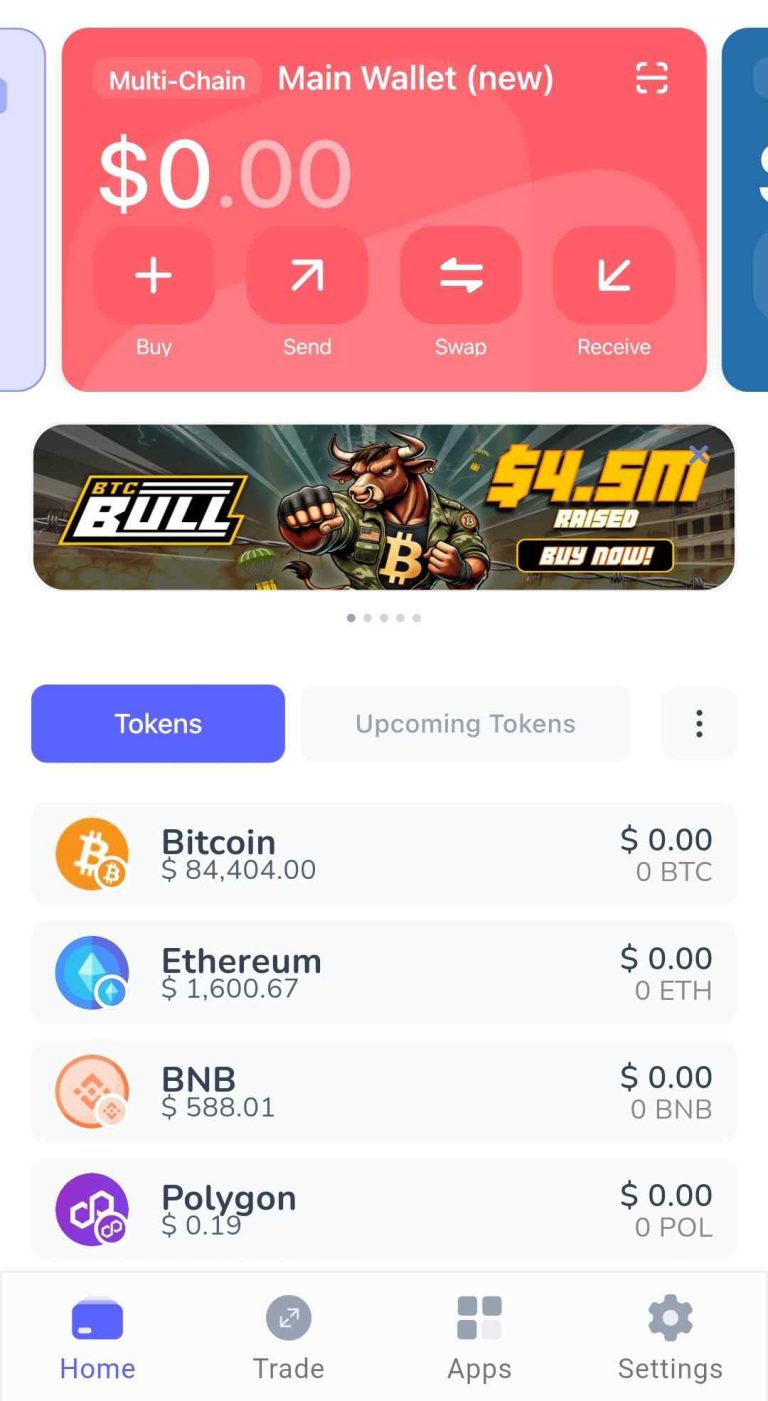768x1401 pixels.
Task: Tap the Buy plus icon
Action: click(x=153, y=275)
